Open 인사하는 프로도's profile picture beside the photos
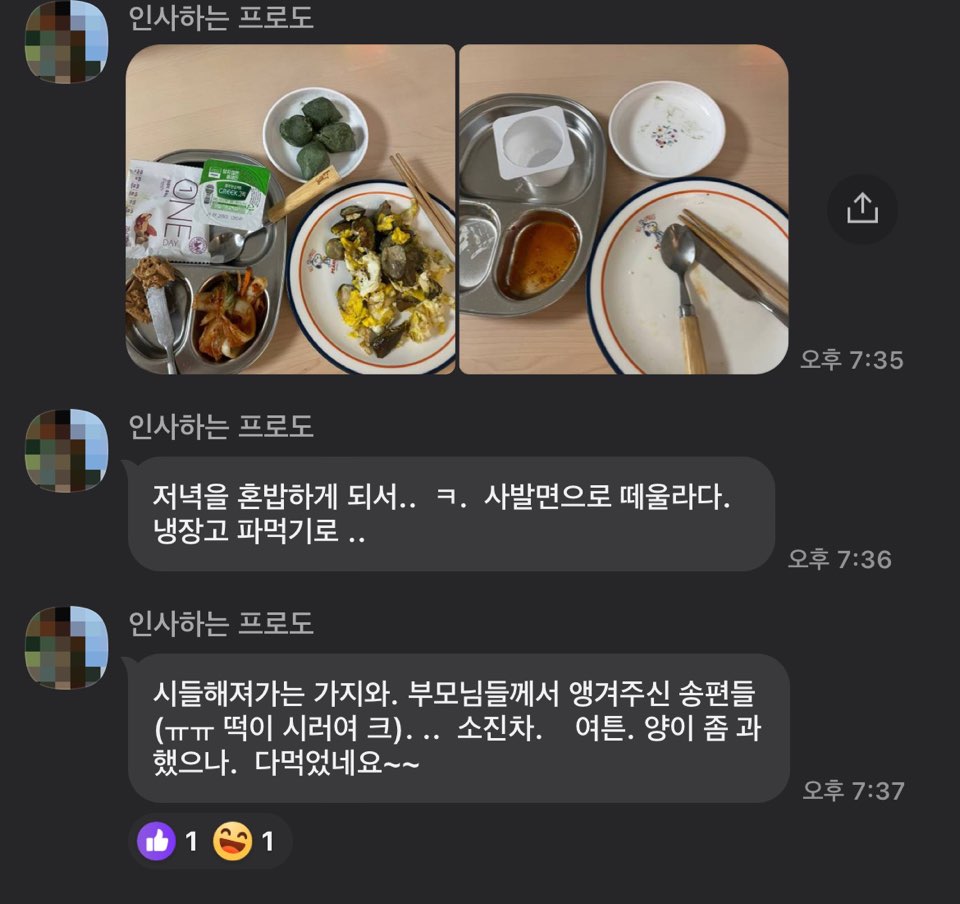This screenshot has width=960, height=904. [x=65, y=41]
